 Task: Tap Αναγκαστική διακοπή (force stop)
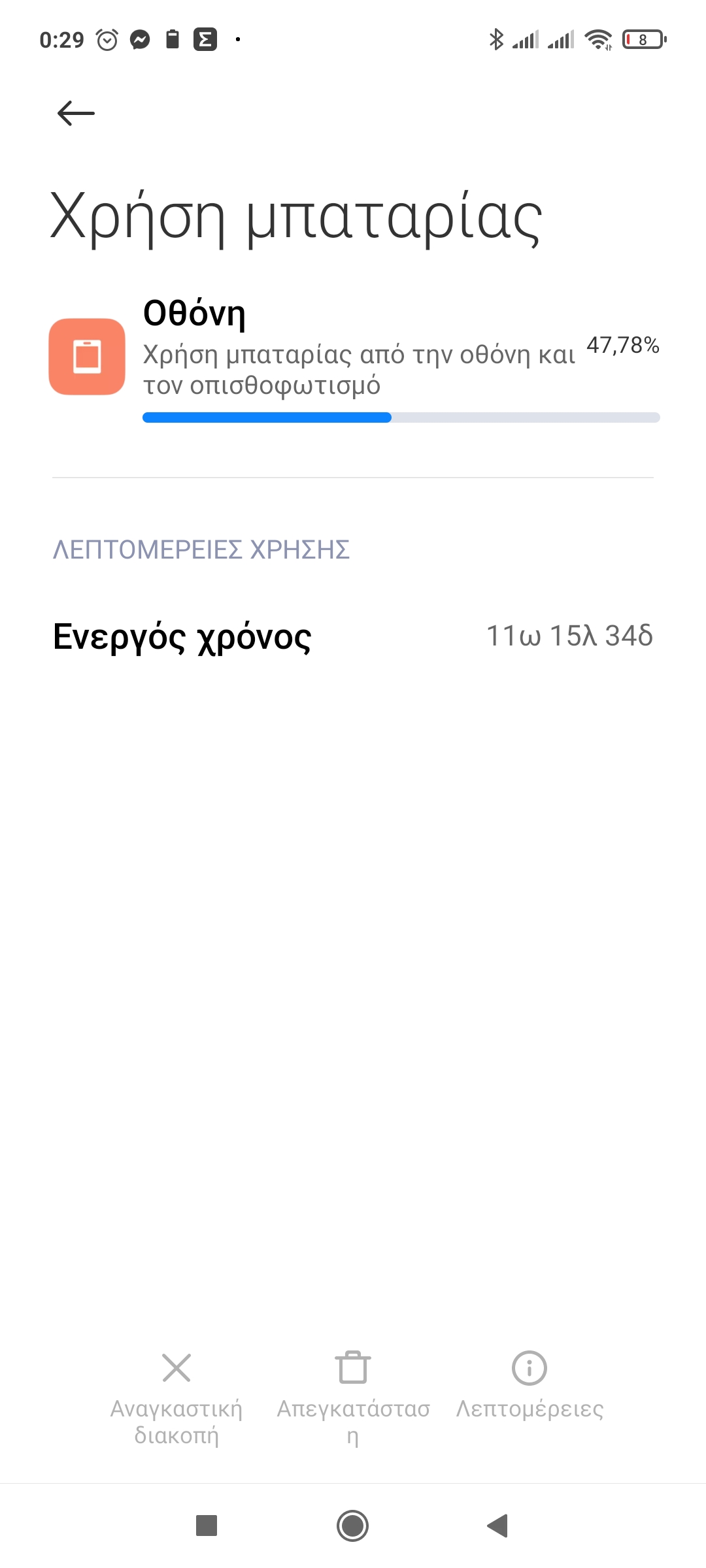coord(176,1399)
